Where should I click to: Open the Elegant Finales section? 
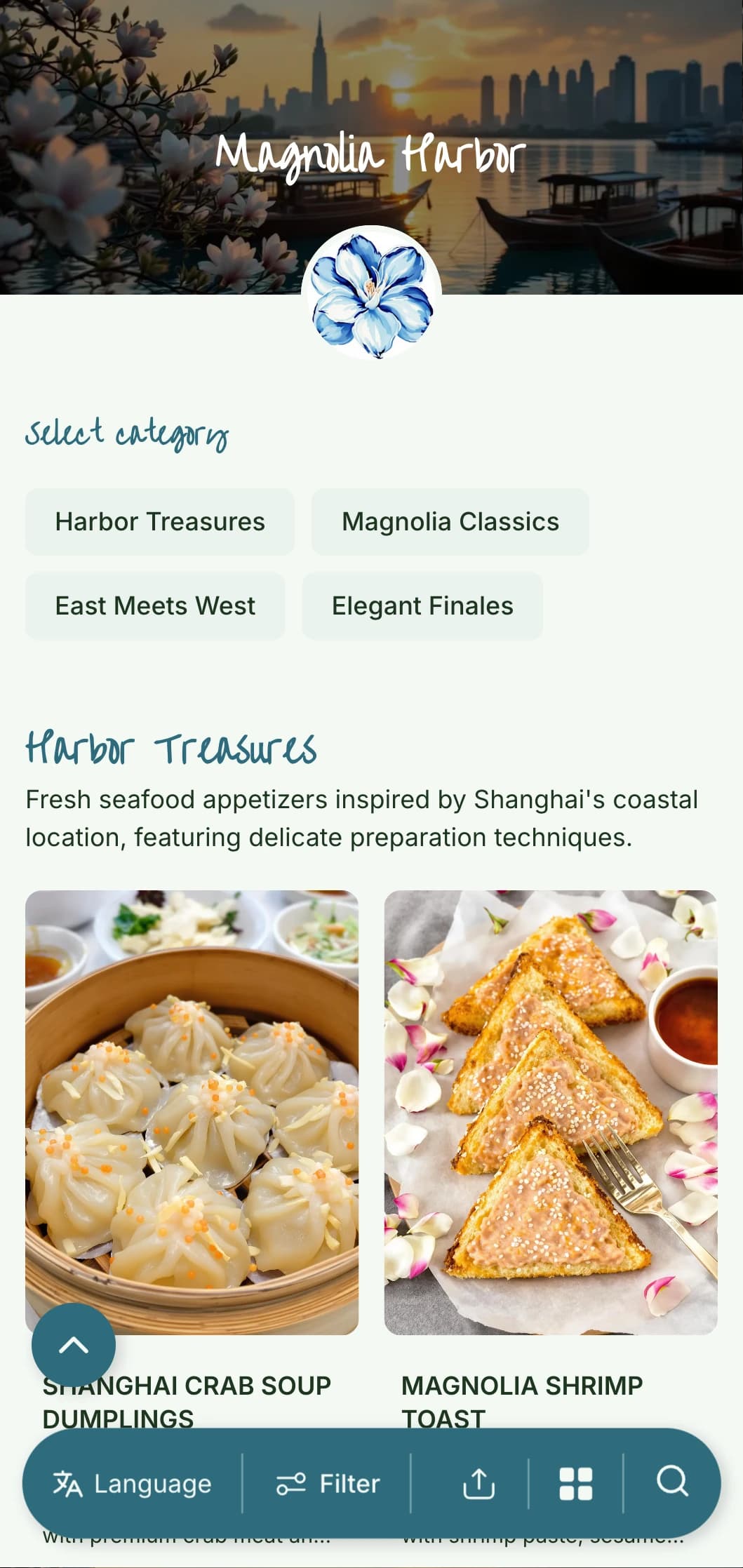tap(422, 606)
